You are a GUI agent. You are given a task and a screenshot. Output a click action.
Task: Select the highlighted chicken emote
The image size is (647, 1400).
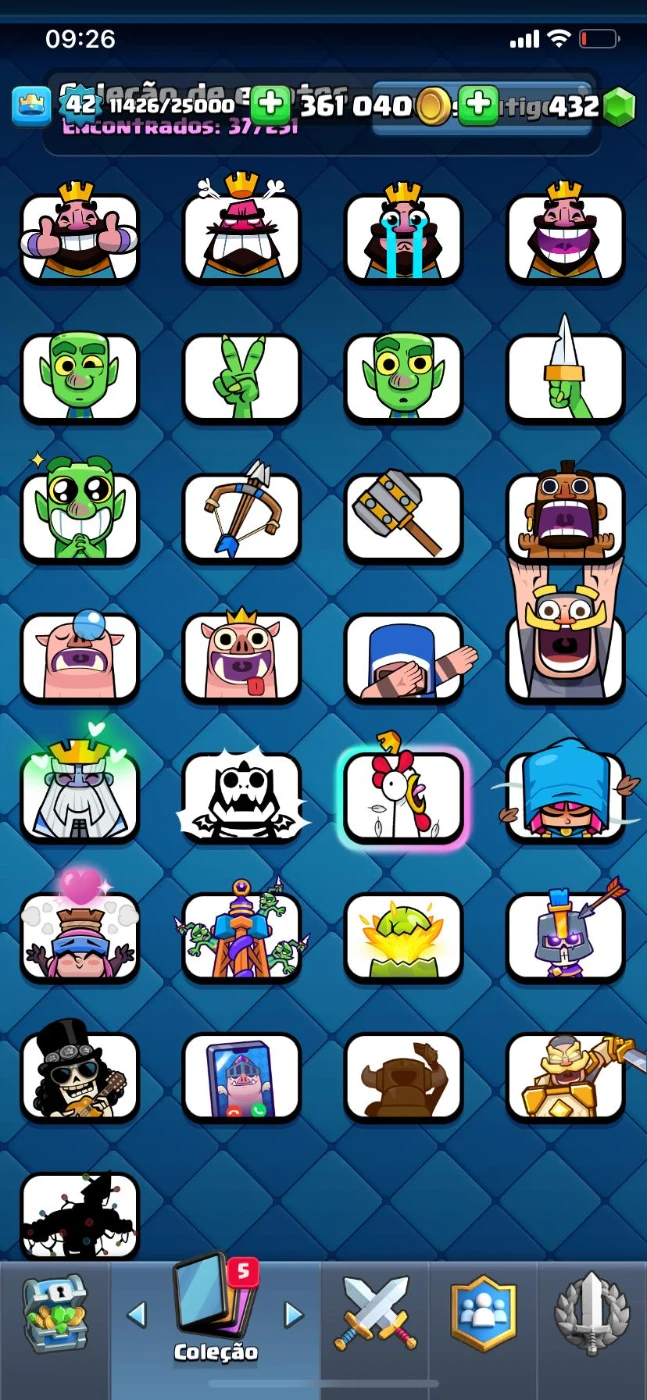click(404, 797)
